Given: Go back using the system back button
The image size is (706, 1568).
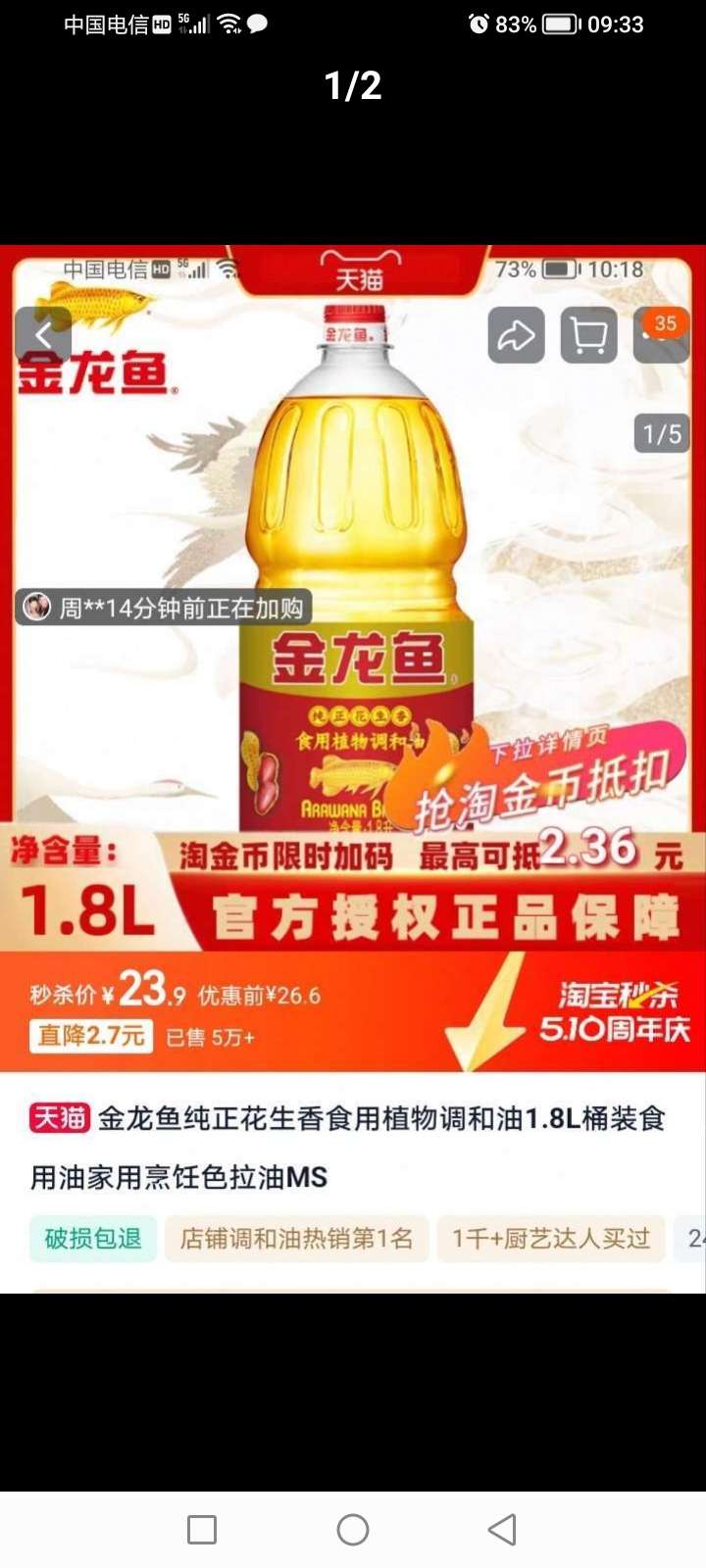Looking at the screenshot, I should (502, 1530).
